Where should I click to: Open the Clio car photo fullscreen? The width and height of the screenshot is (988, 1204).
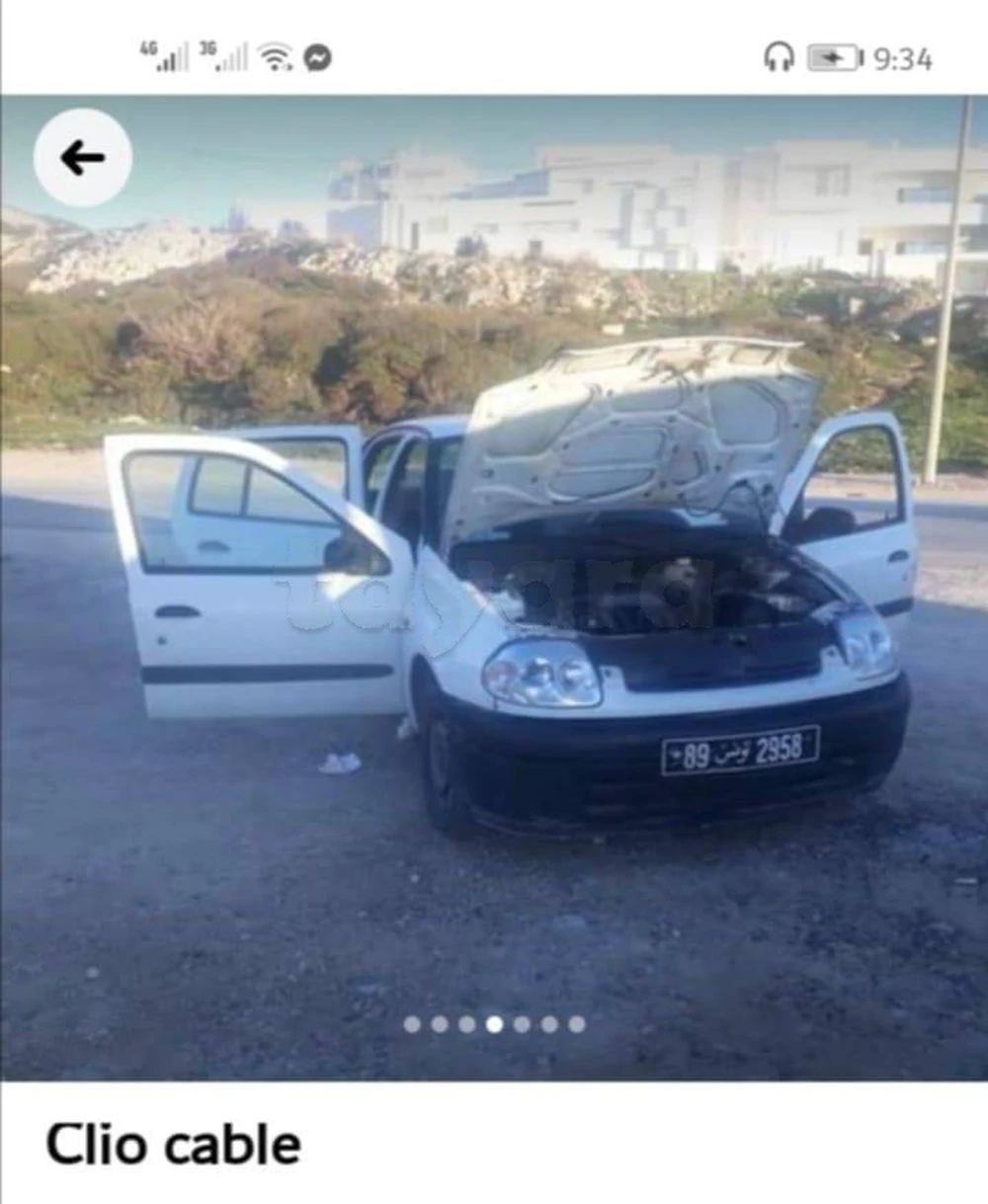494,593
